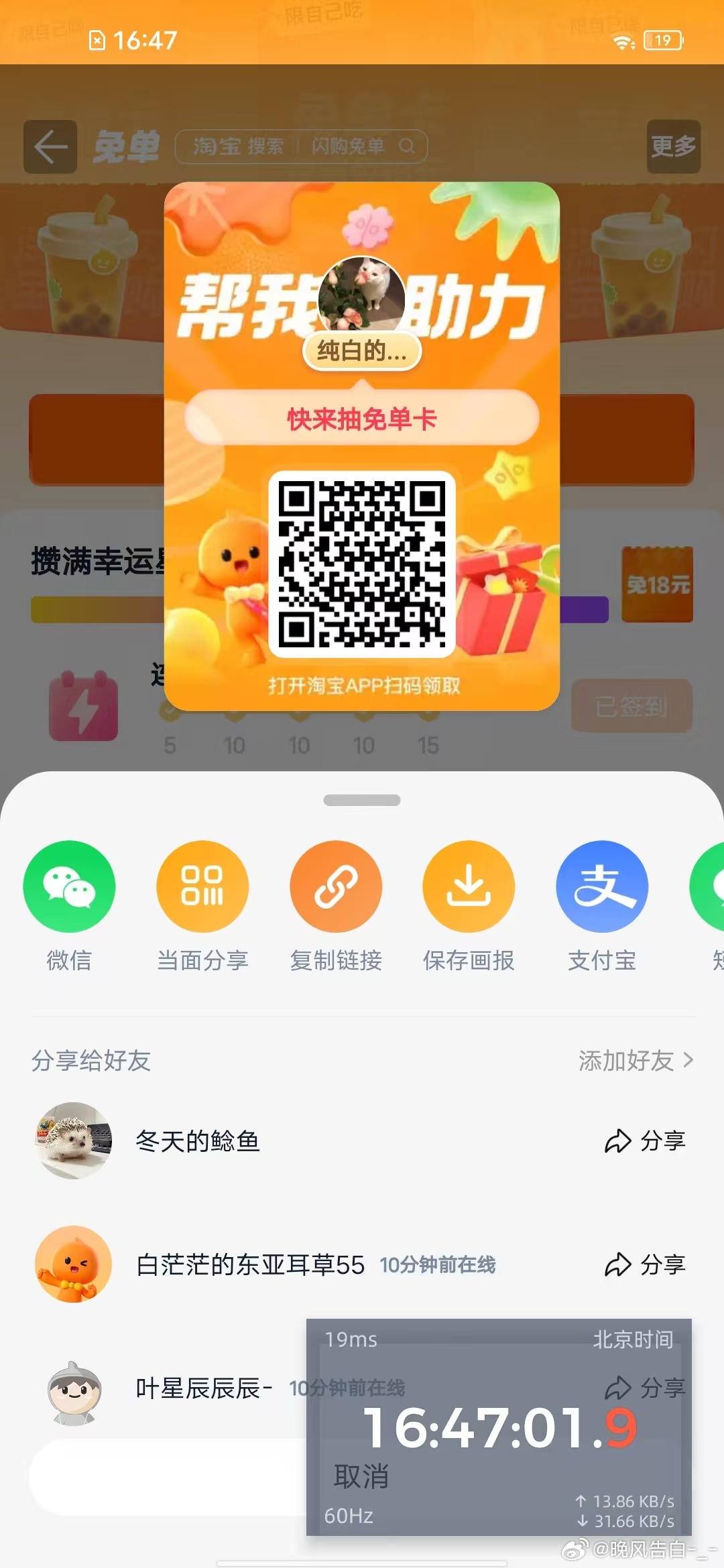Viewport: 724px width, 1568px height.
Task: Share with 冬天的鲶鱼
Action: click(x=645, y=1141)
